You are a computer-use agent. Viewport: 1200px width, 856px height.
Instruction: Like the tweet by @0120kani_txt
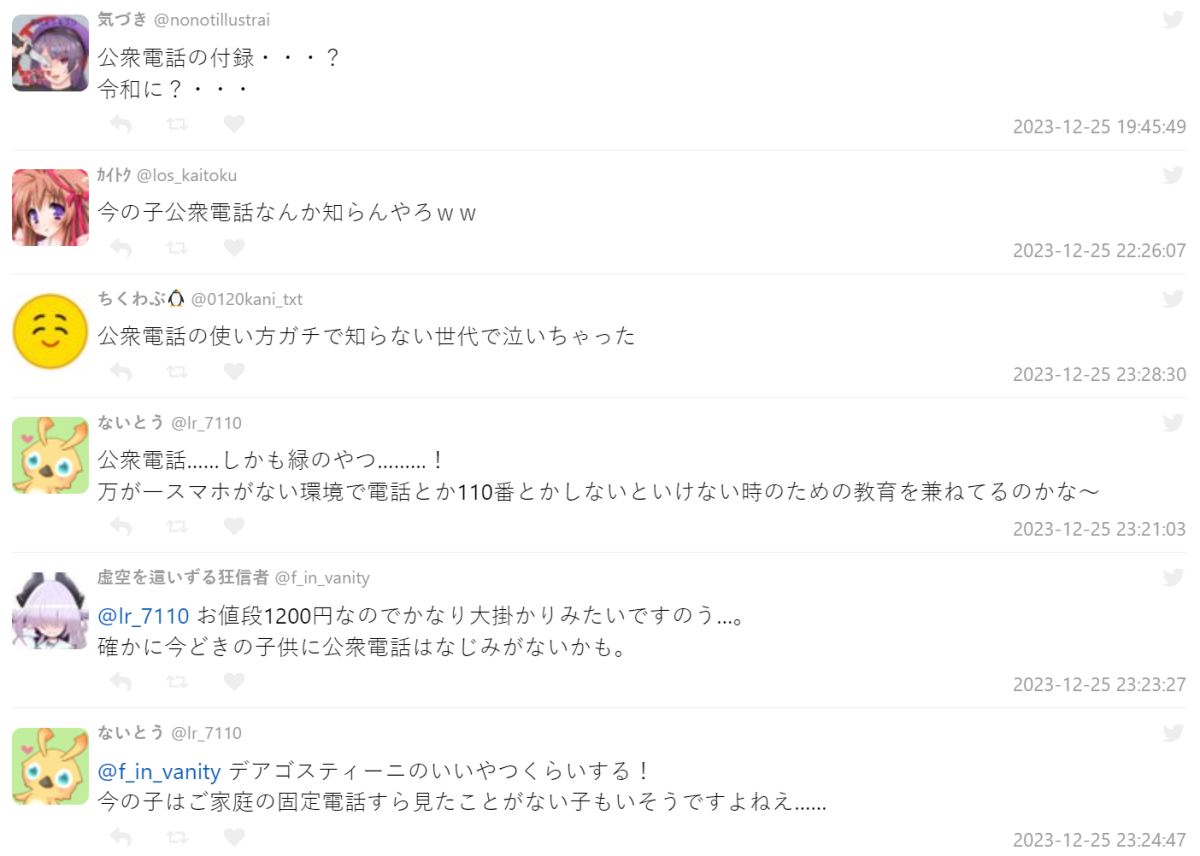coord(234,371)
